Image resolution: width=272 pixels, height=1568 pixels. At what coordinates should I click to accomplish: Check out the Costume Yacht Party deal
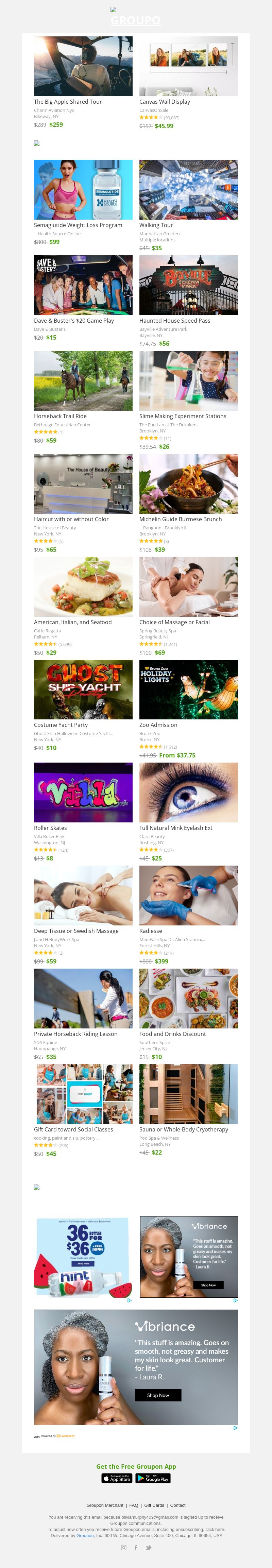click(83, 689)
